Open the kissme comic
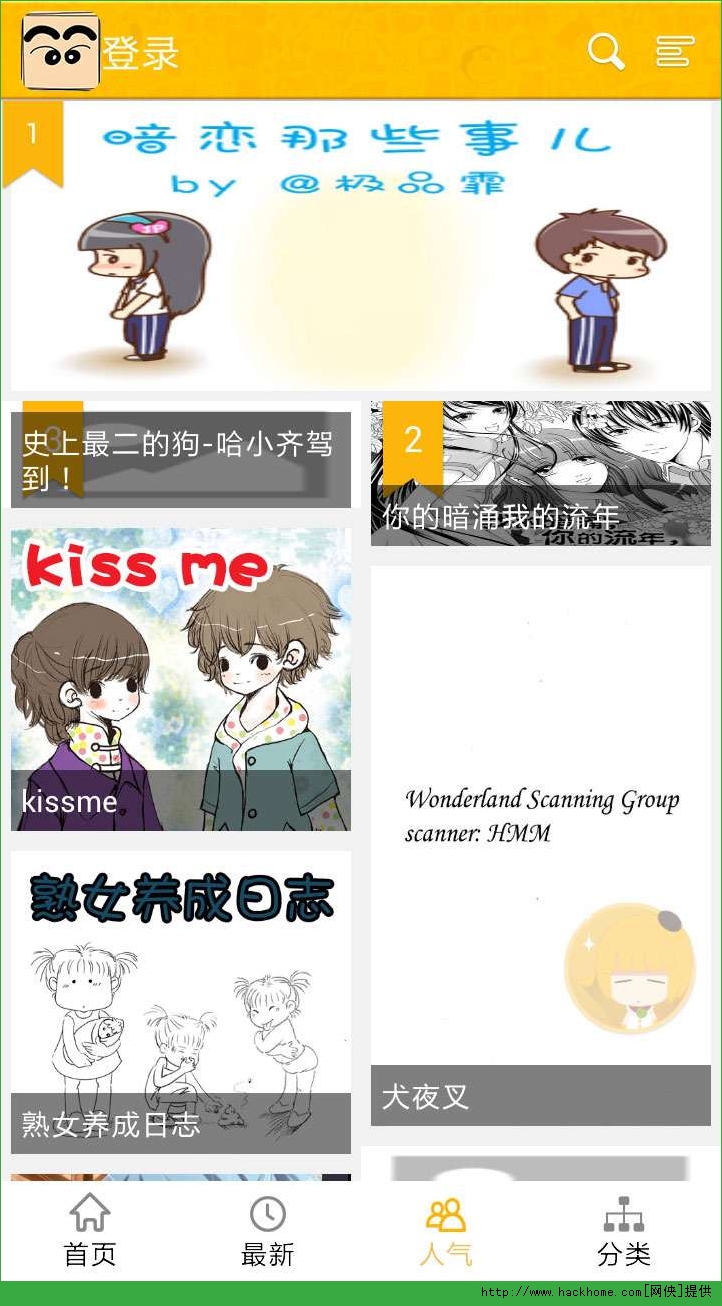Image resolution: width=722 pixels, height=1306 pixels. [181, 680]
